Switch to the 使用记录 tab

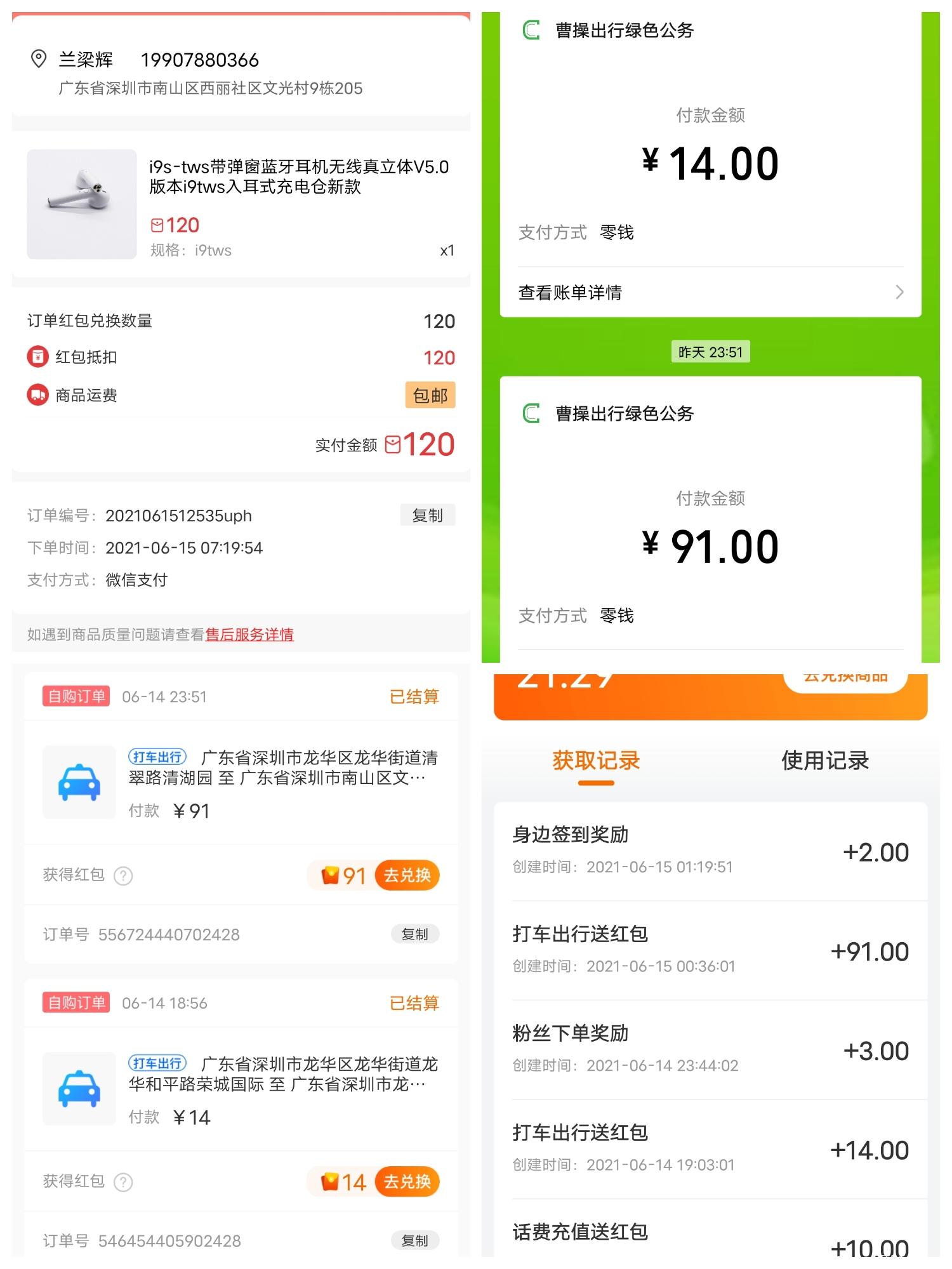tap(824, 761)
